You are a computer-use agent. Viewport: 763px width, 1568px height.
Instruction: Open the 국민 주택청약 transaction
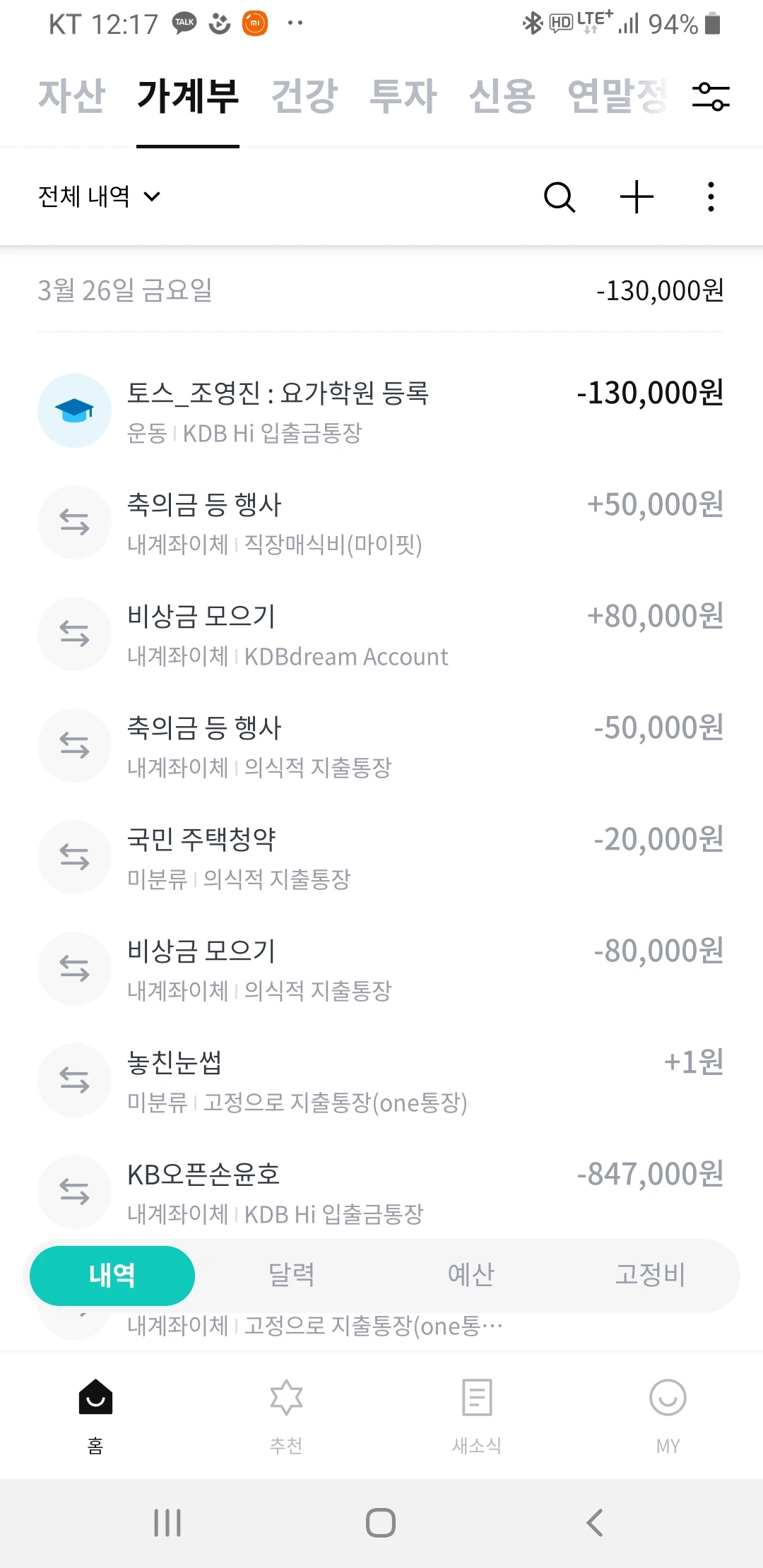pyautogui.click(x=381, y=857)
